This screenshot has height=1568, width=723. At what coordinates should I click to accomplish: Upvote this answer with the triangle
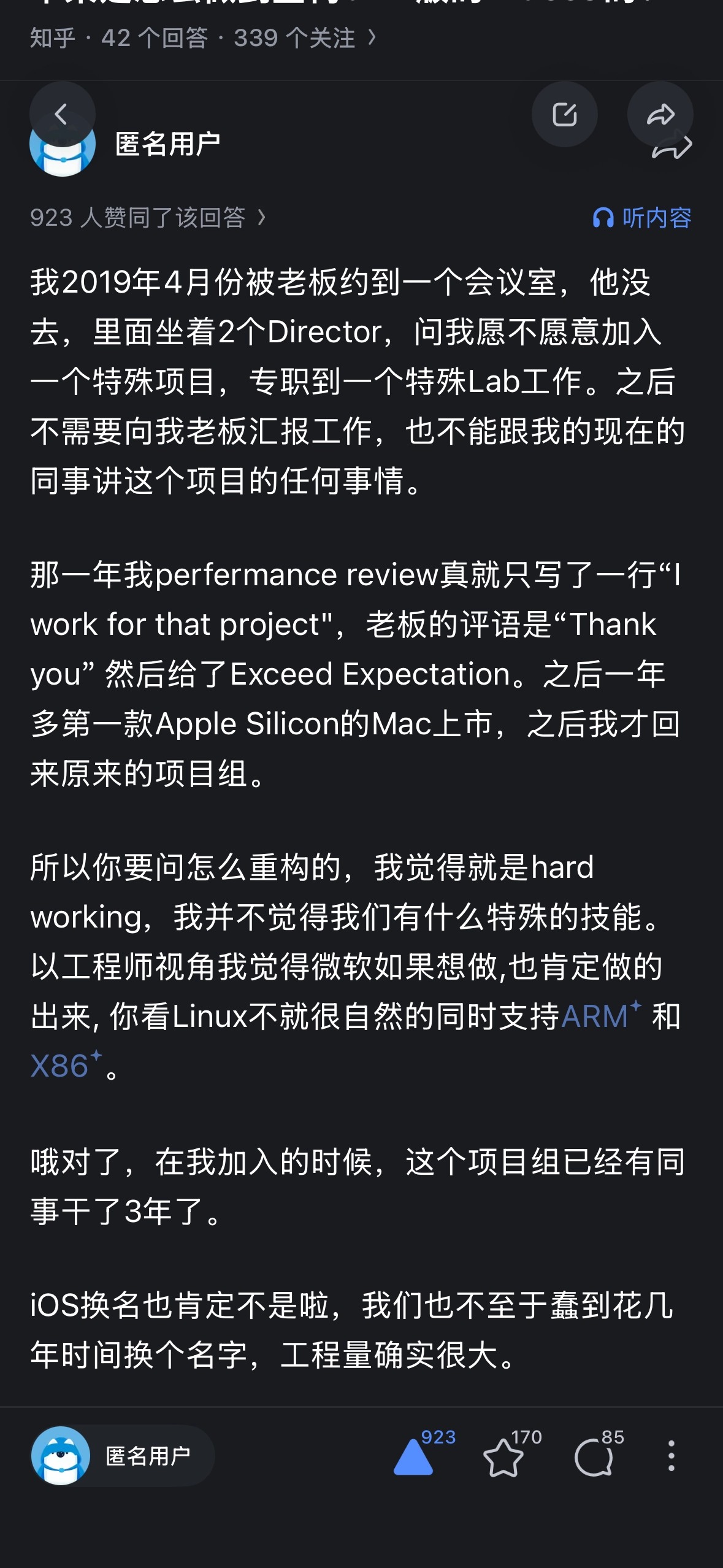click(414, 1457)
